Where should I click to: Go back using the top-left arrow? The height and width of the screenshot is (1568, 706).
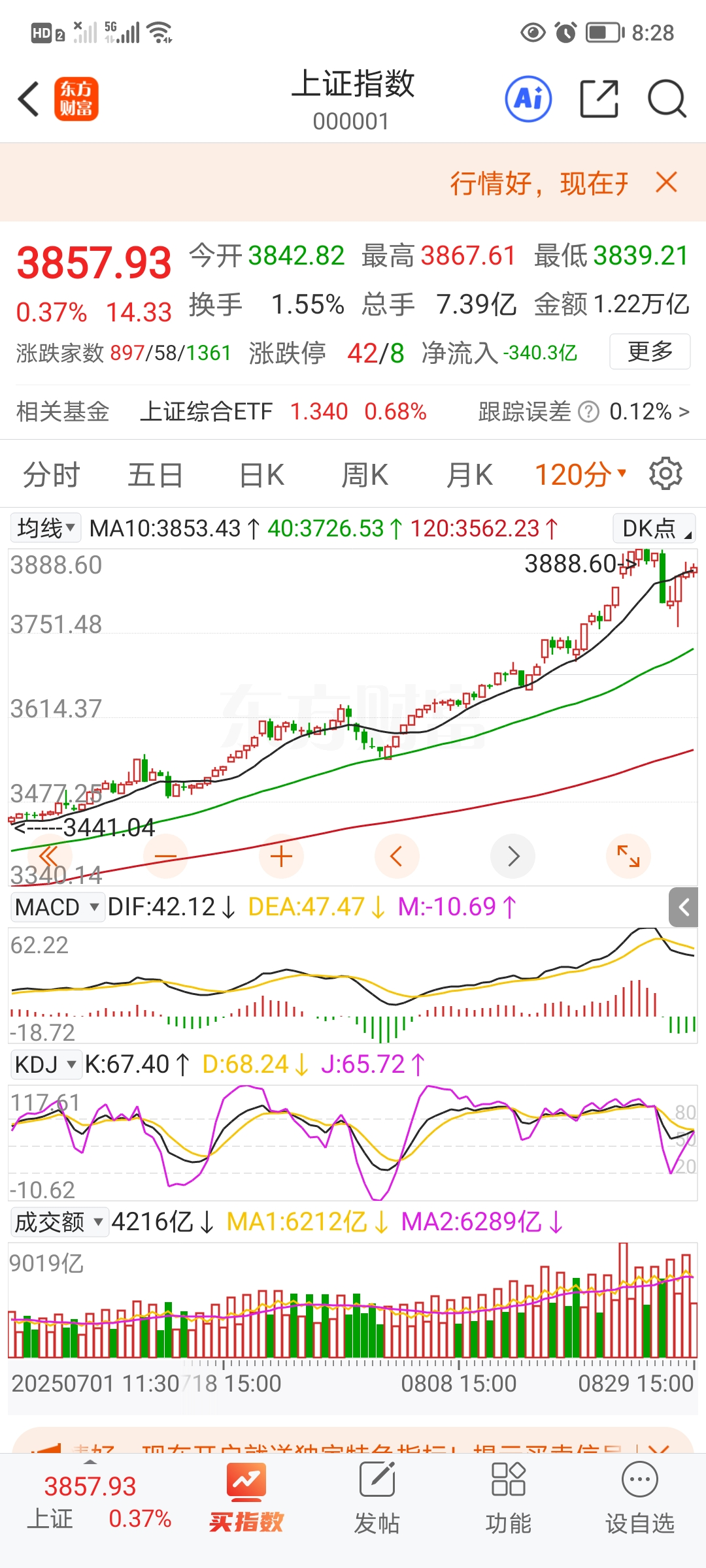[x=29, y=99]
